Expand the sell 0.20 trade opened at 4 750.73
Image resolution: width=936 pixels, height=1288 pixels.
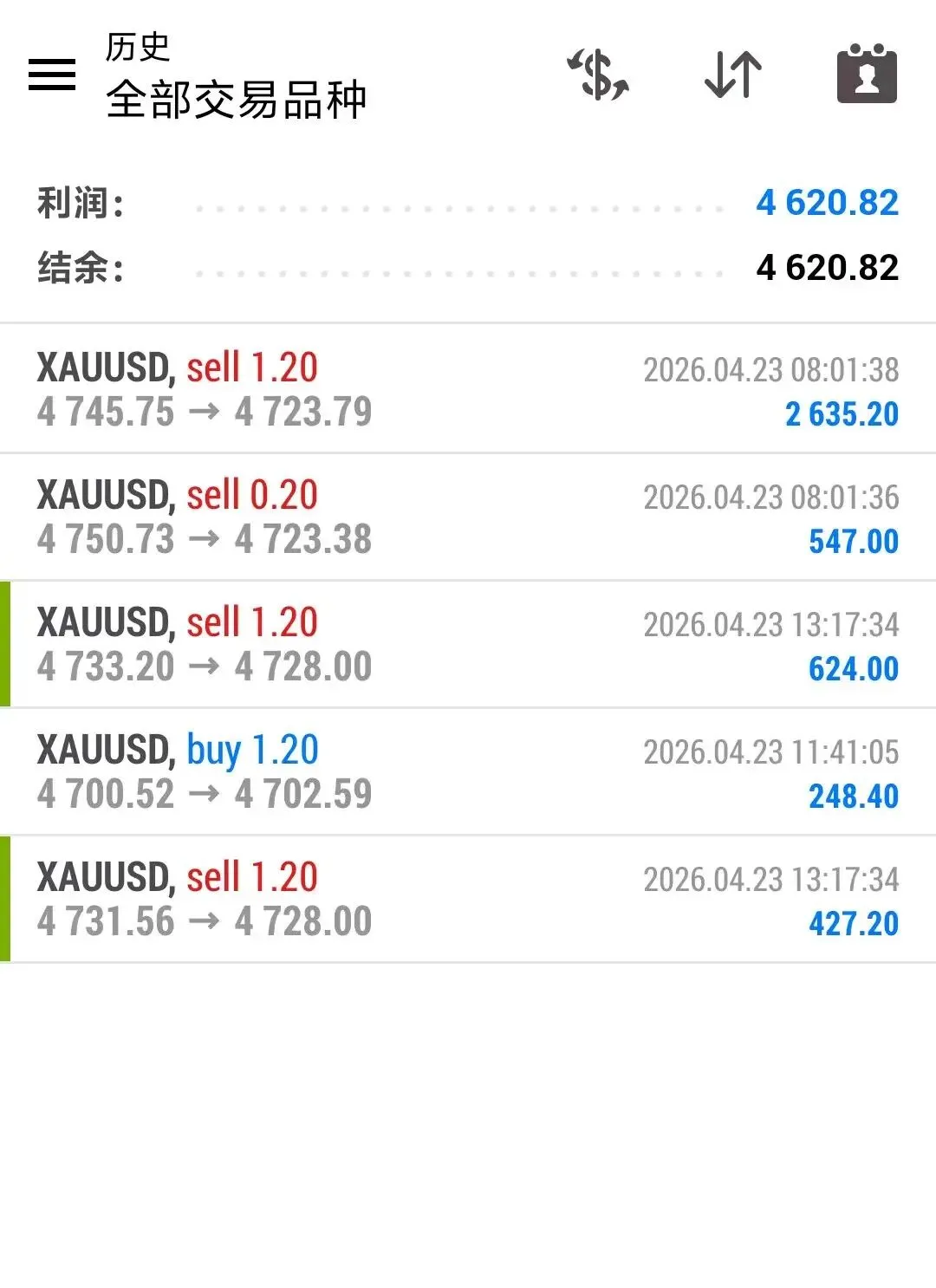(x=468, y=517)
